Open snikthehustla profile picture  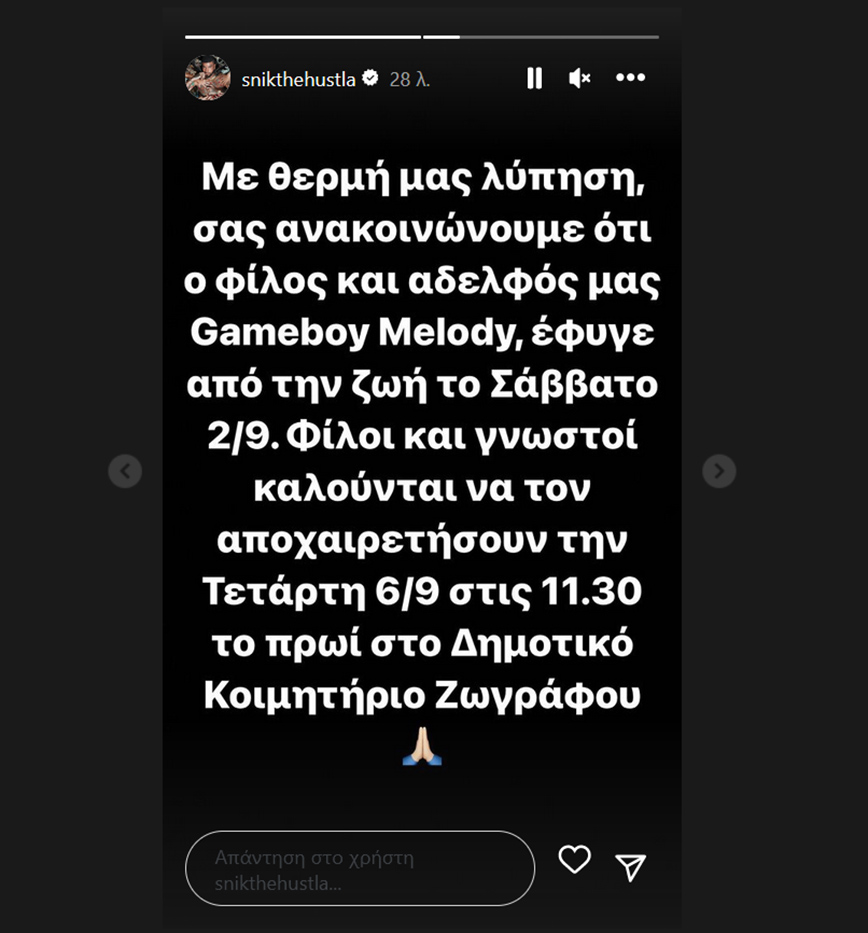pos(208,78)
